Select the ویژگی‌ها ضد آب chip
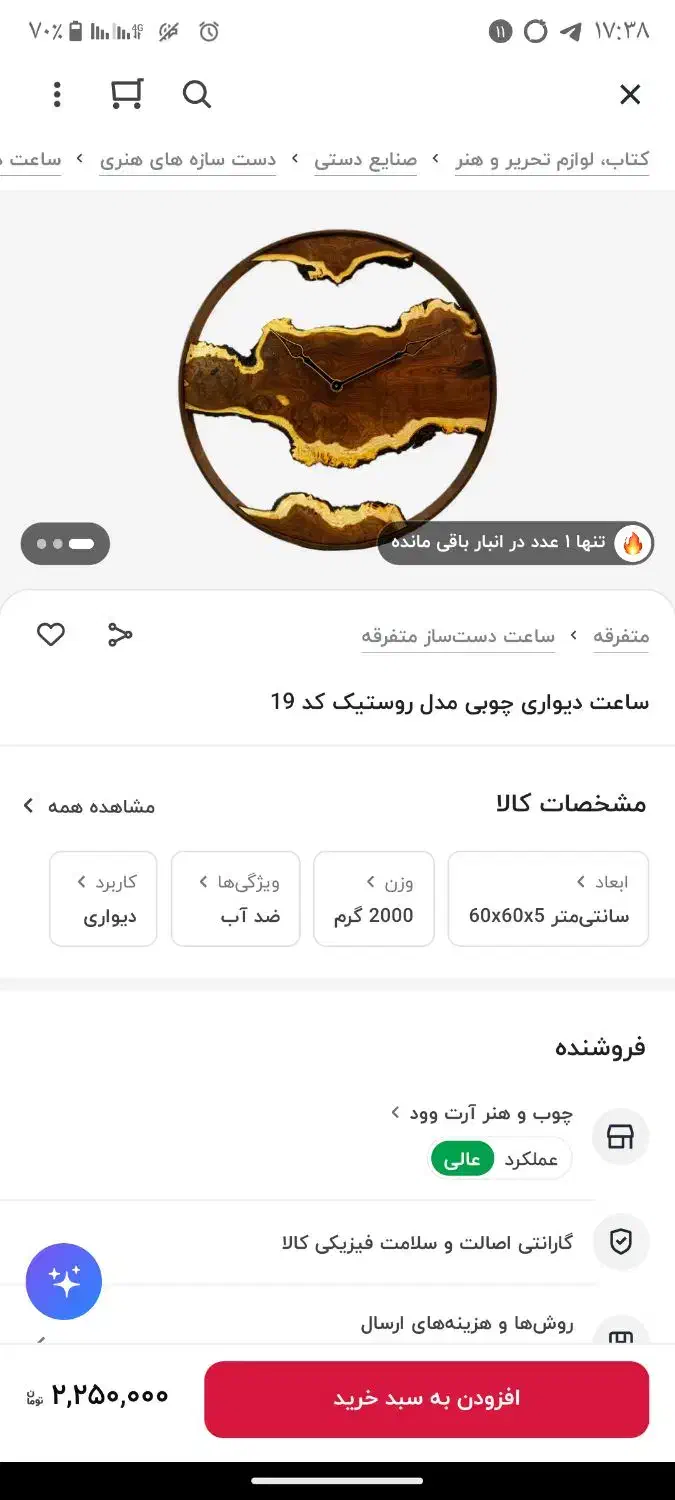Image resolution: width=675 pixels, height=1500 pixels. (x=236, y=898)
